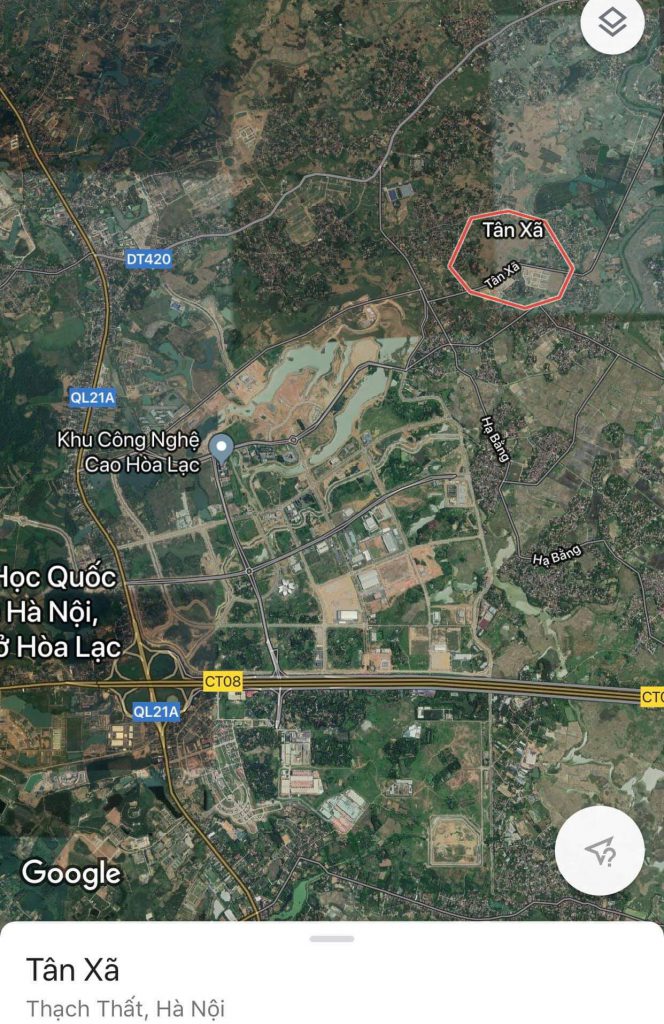Select the Khu Công Nghệ Cao Hòa Lạc pin
The height and width of the screenshot is (1024, 664).
point(222,449)
